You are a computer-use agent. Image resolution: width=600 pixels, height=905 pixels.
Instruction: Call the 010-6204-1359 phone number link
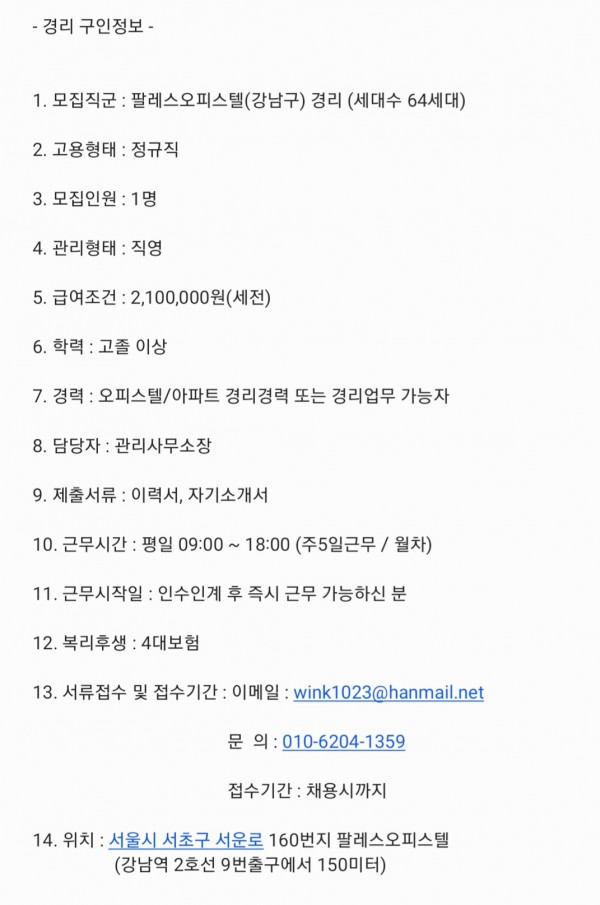343,742
